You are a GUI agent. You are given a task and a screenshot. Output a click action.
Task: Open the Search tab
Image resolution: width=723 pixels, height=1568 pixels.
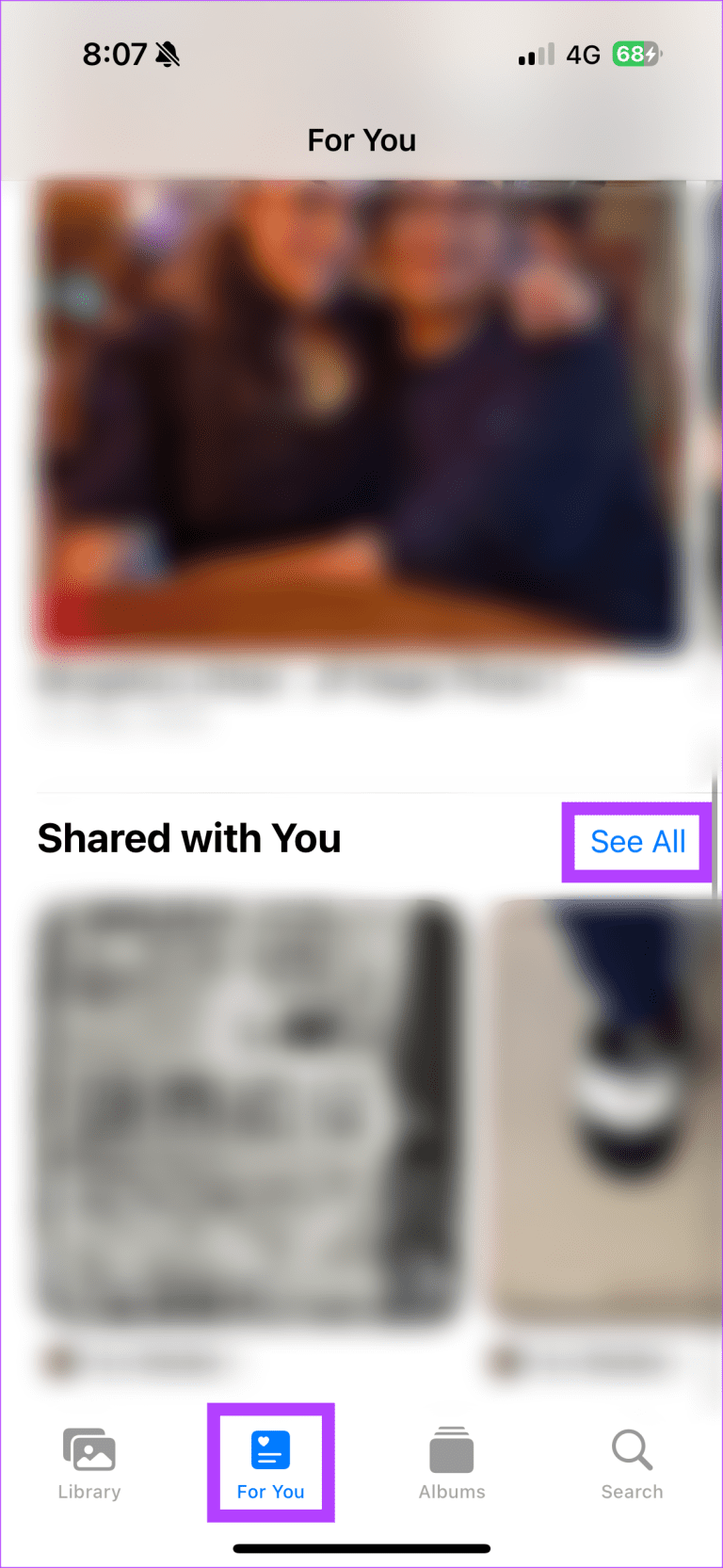click(632, 1463)
